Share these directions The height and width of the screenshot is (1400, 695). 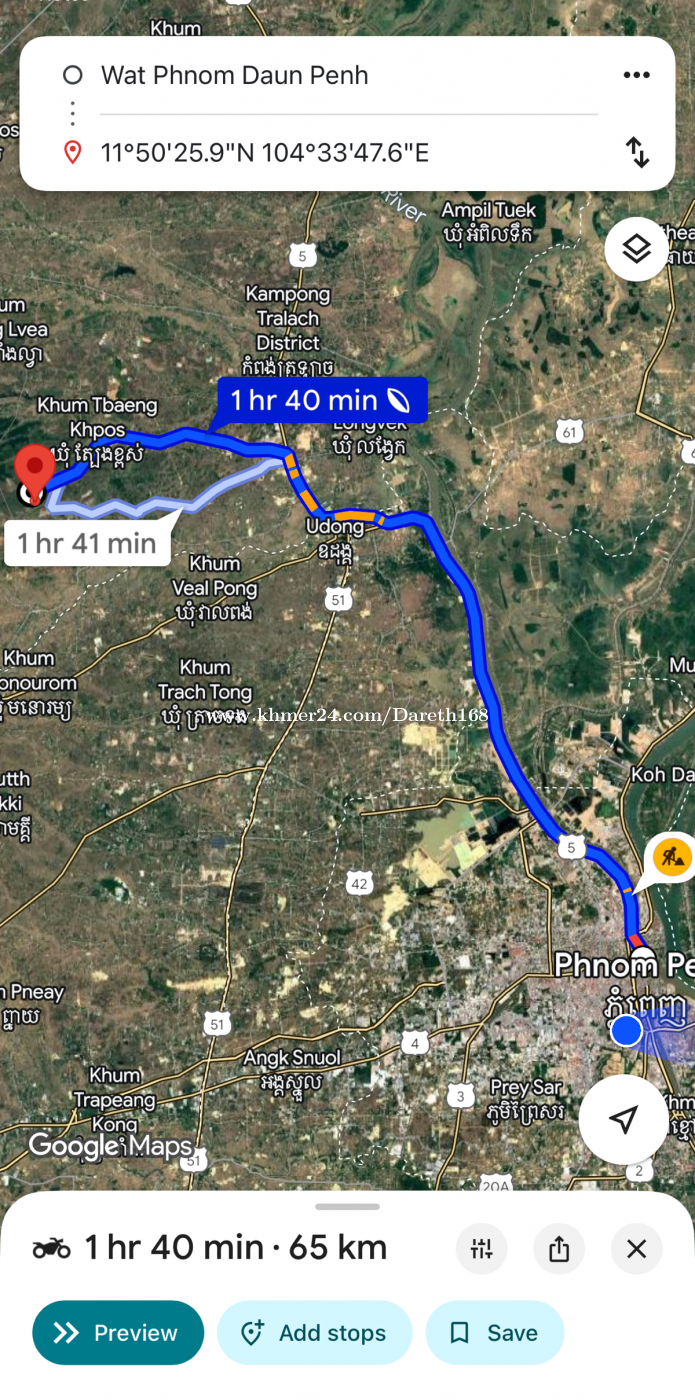pos(559,1249)
